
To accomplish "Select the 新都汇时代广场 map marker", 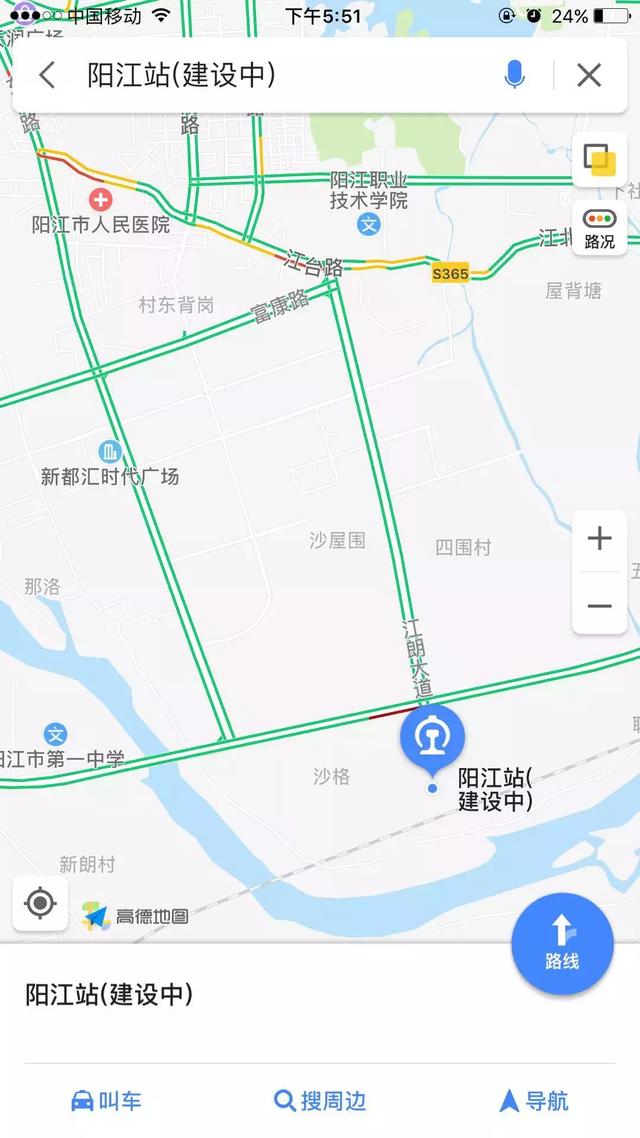I will point(110,451).
